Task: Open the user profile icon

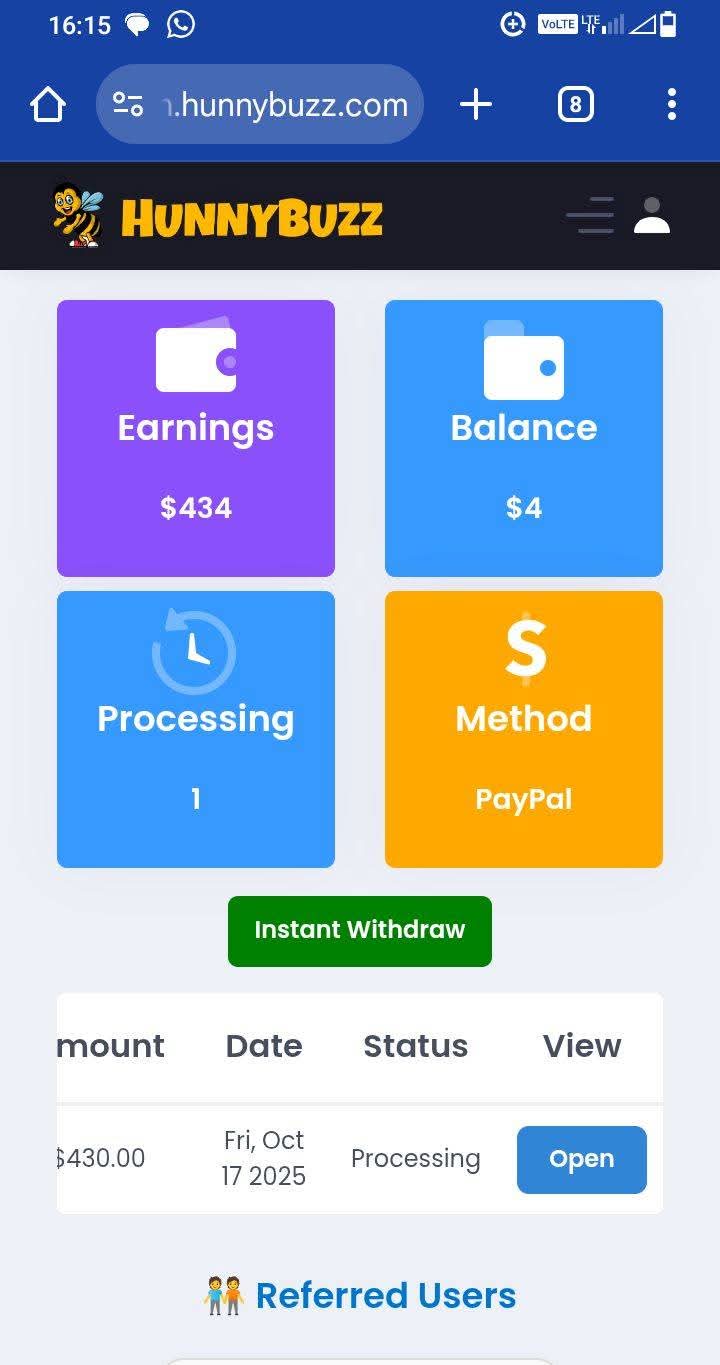Action: point(652,215)
